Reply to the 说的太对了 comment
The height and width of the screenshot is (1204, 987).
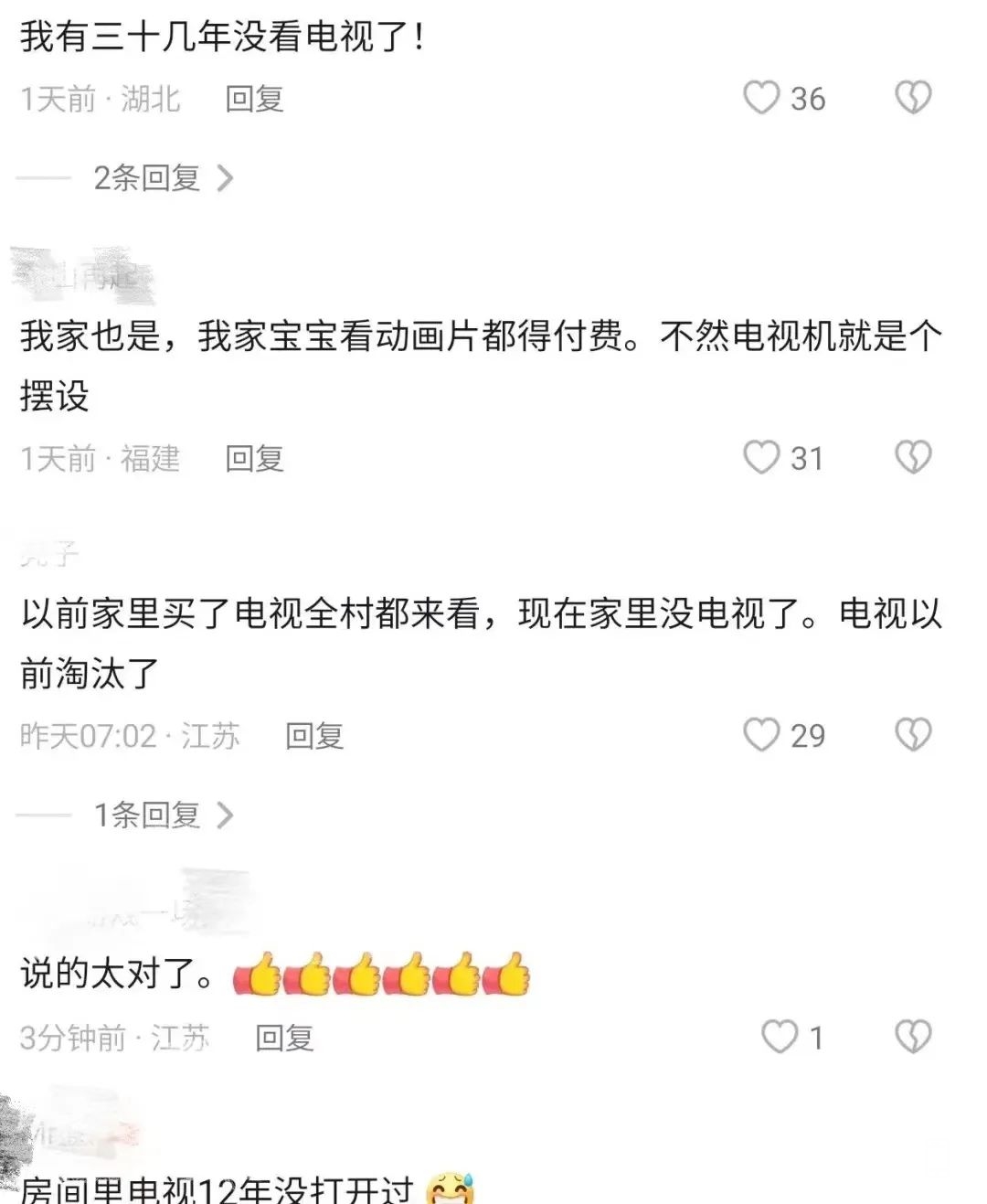284,1038
